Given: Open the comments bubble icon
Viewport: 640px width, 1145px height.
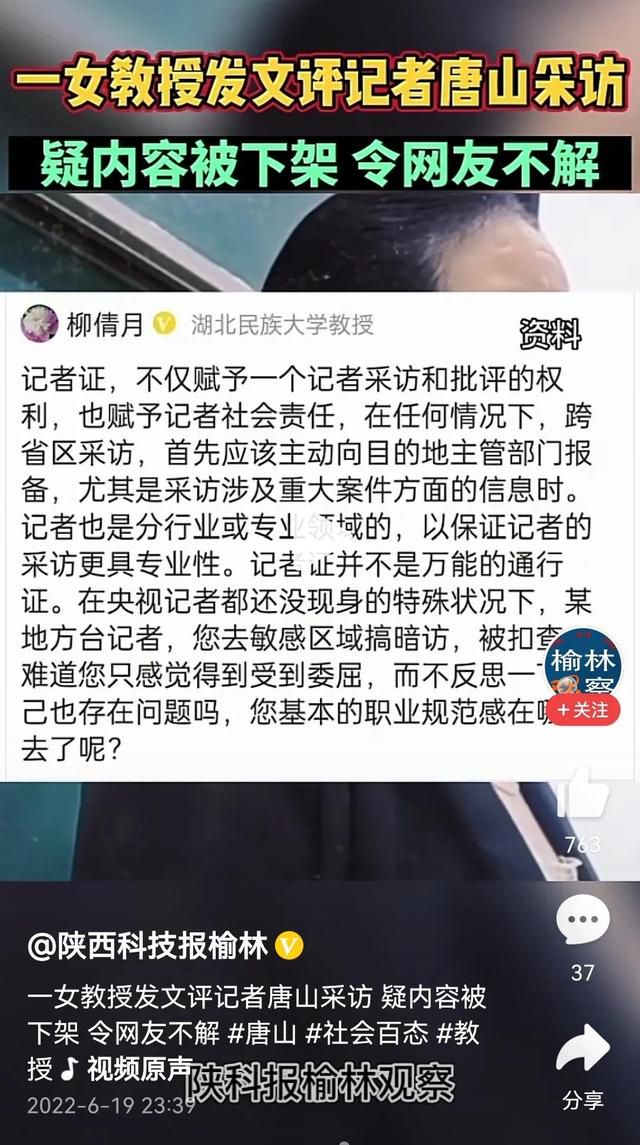Looking at the screenshot, I should (x=582, y=920).
